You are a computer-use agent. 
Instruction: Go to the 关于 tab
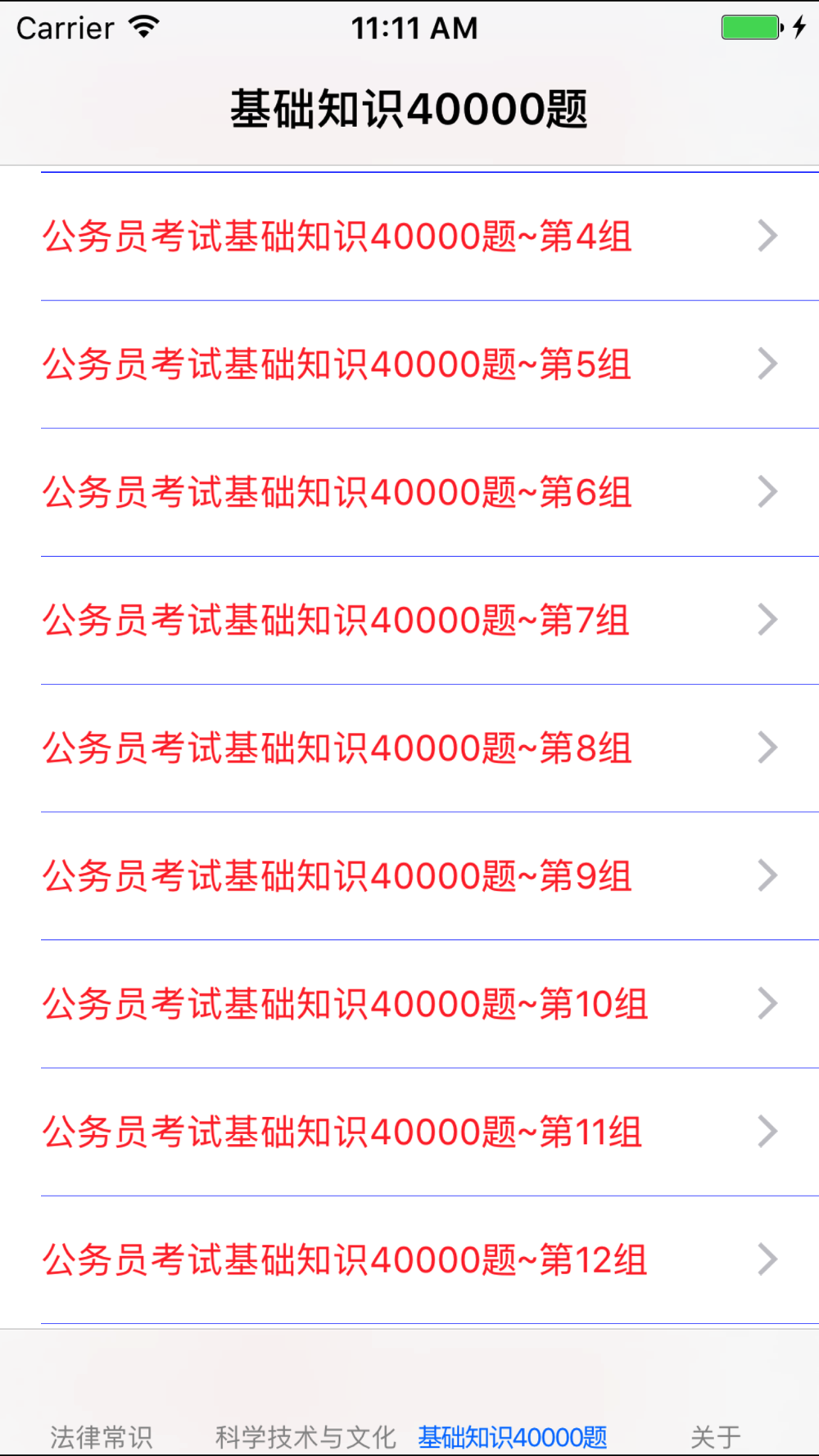pyautogui.click(x=716, y=1435)
